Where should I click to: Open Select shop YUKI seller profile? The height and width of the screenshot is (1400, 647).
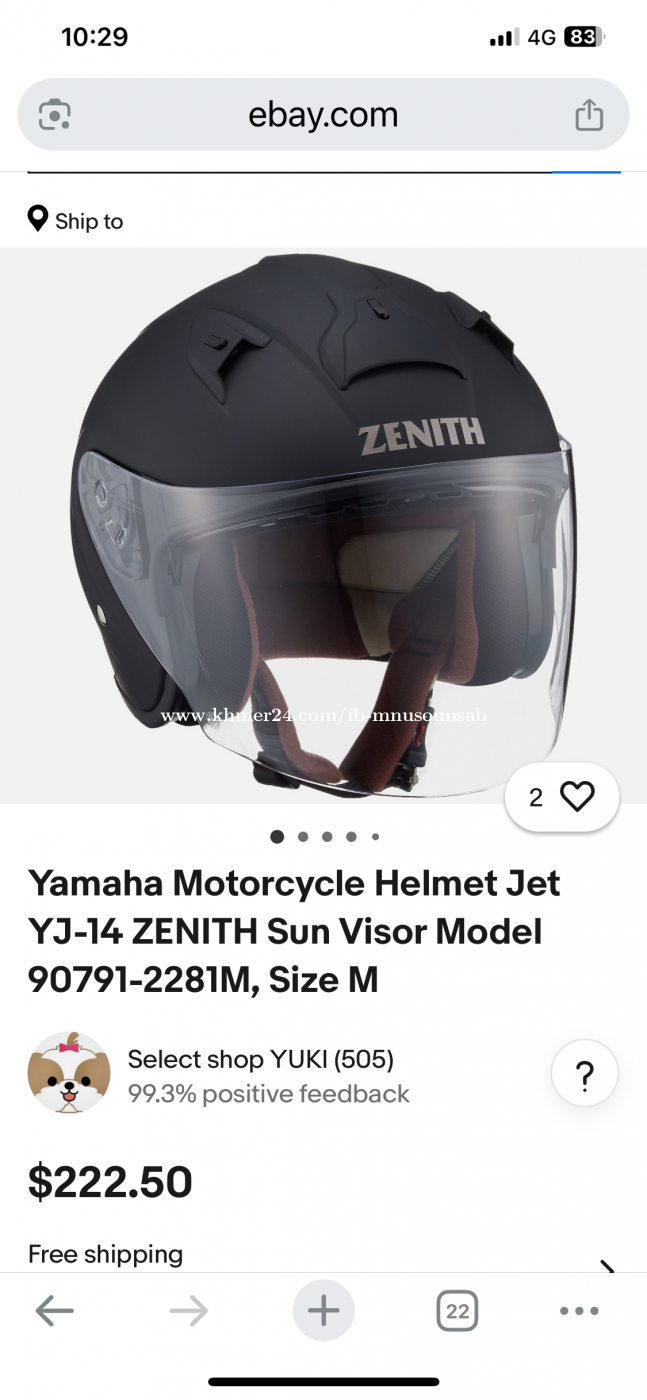click(x=260, y=1060)
